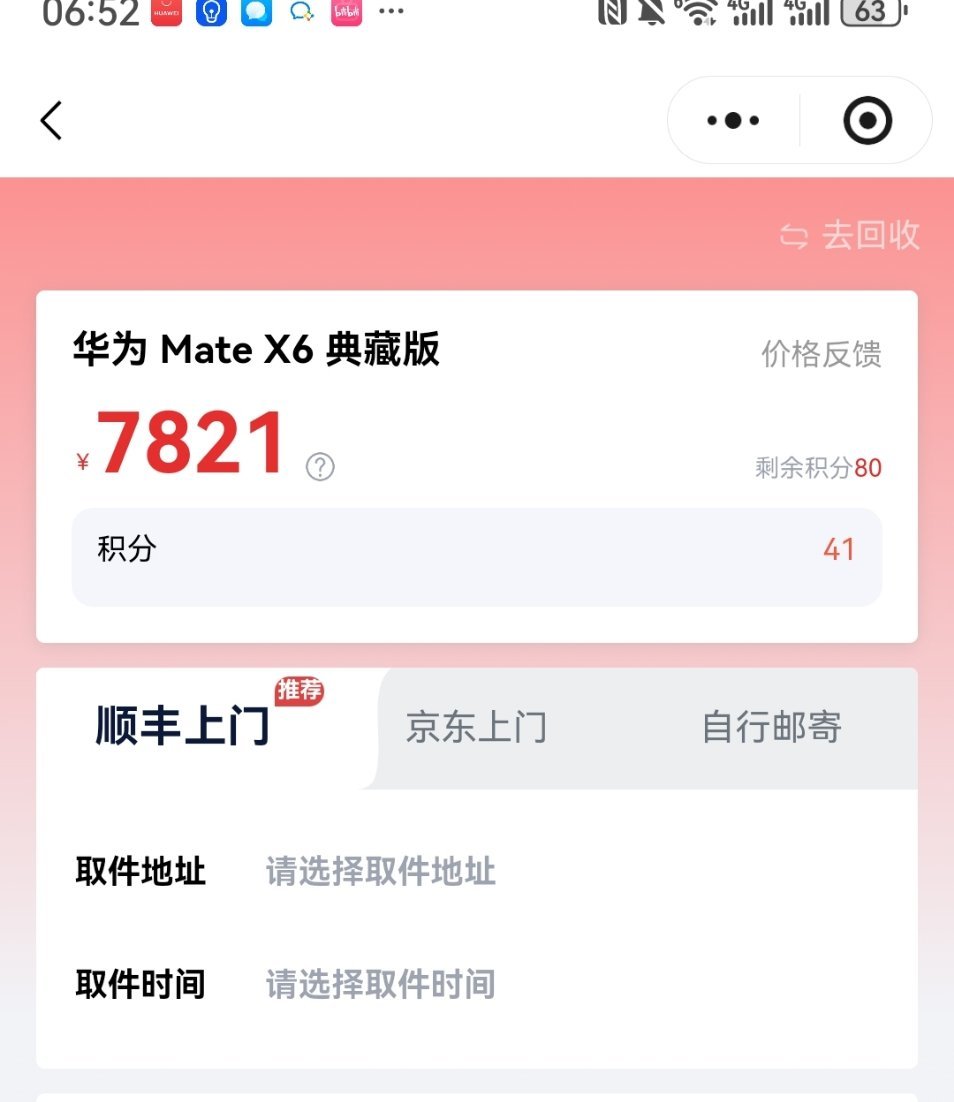Image resolution: width=954 pixels, height=1102 pixels.
Task: Tap the back arrow to leave this page
Action: point(51,119)
